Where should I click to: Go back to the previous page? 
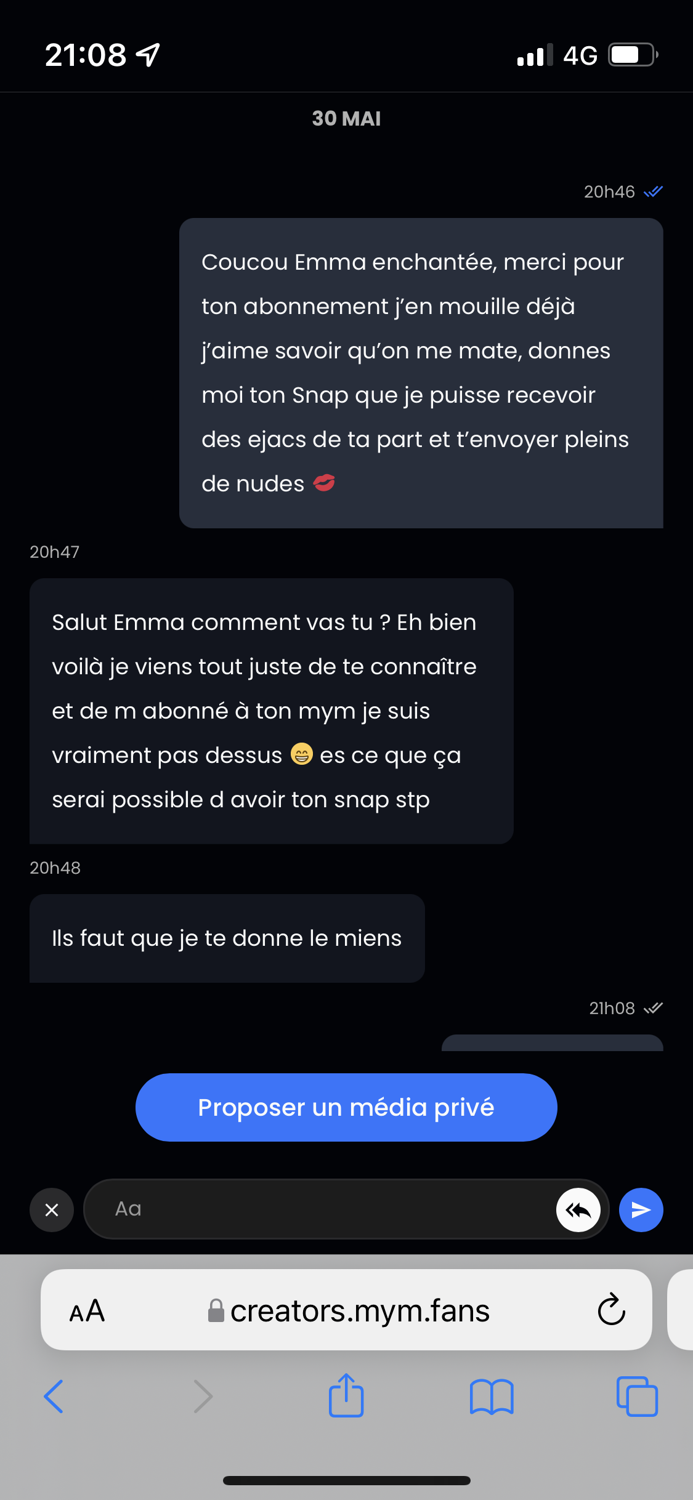click(54, 1396)
